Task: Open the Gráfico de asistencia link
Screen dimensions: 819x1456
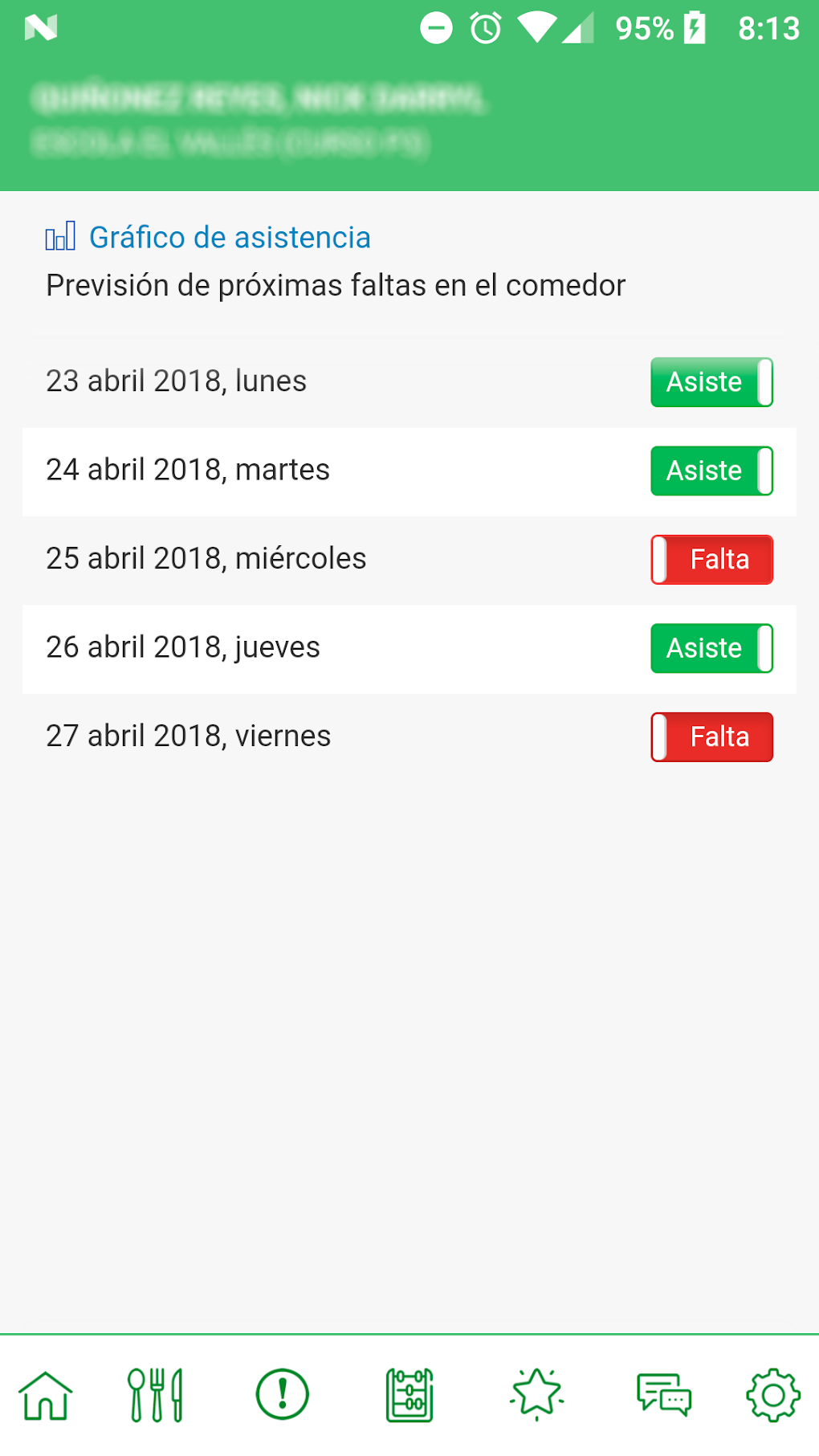Action: tap(230, 237)
